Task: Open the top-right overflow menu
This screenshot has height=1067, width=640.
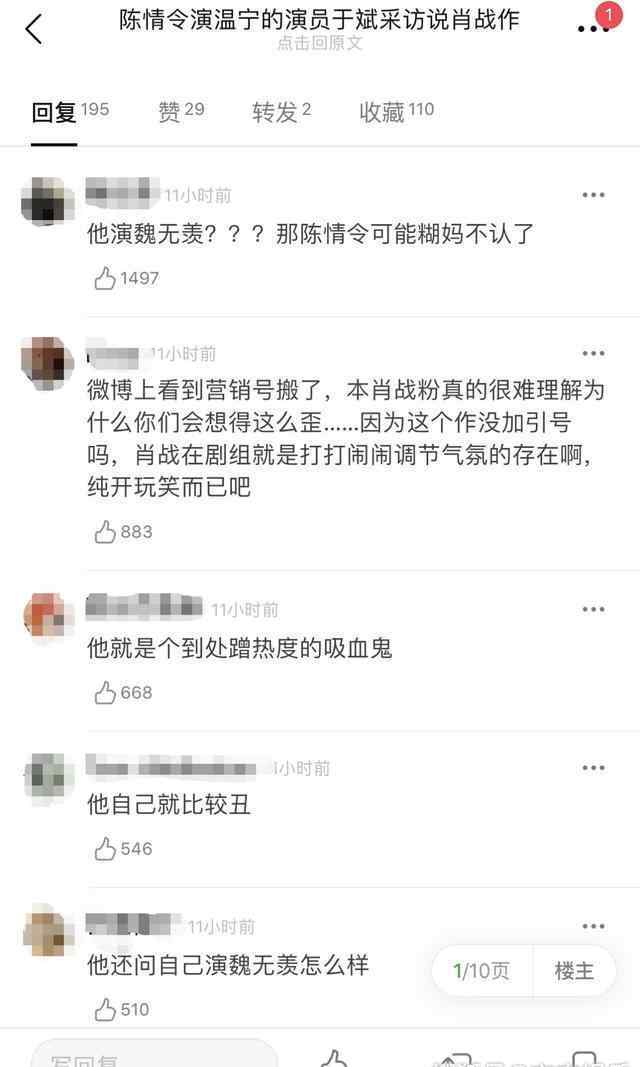Action: (x=592, y=29)
